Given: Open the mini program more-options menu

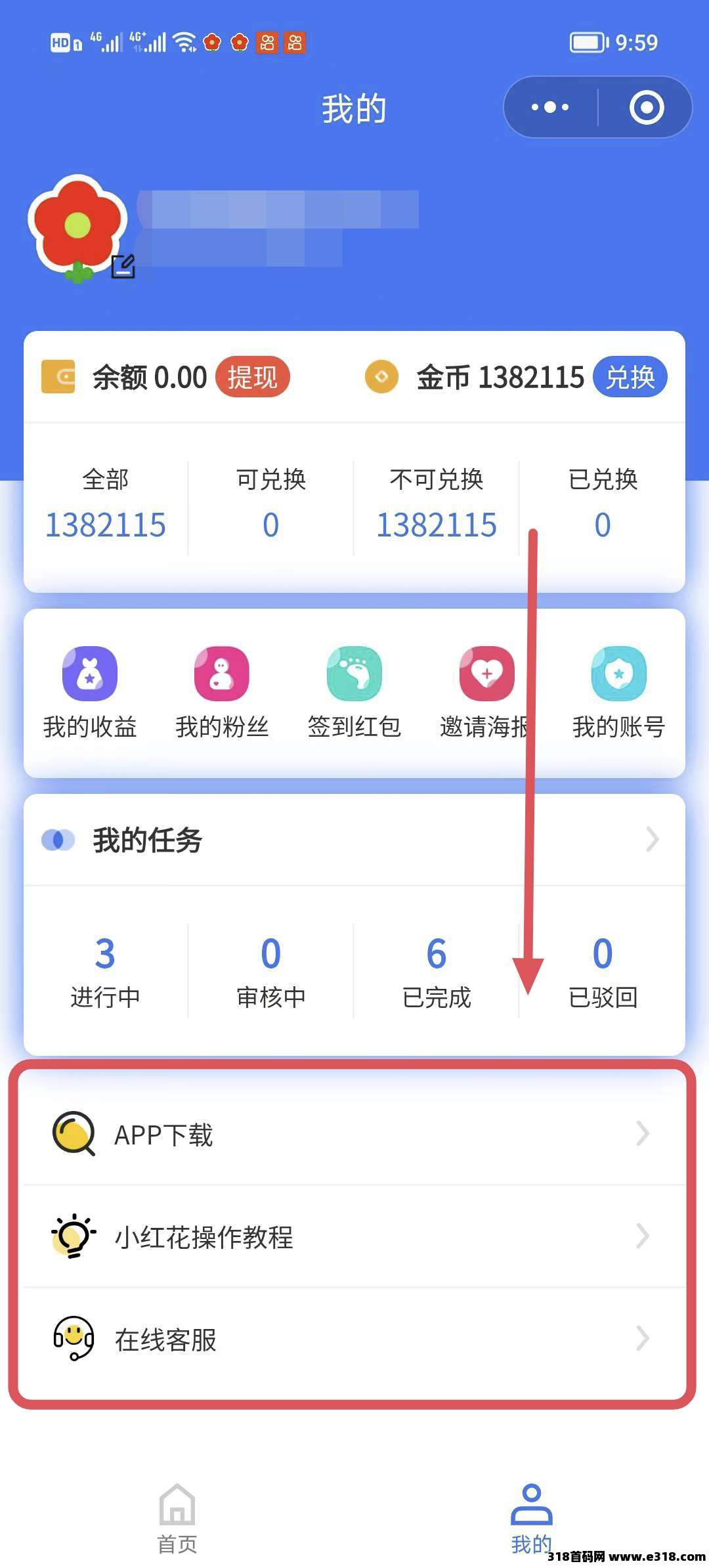Looking at the screenshot, I should tap(550, 107).
